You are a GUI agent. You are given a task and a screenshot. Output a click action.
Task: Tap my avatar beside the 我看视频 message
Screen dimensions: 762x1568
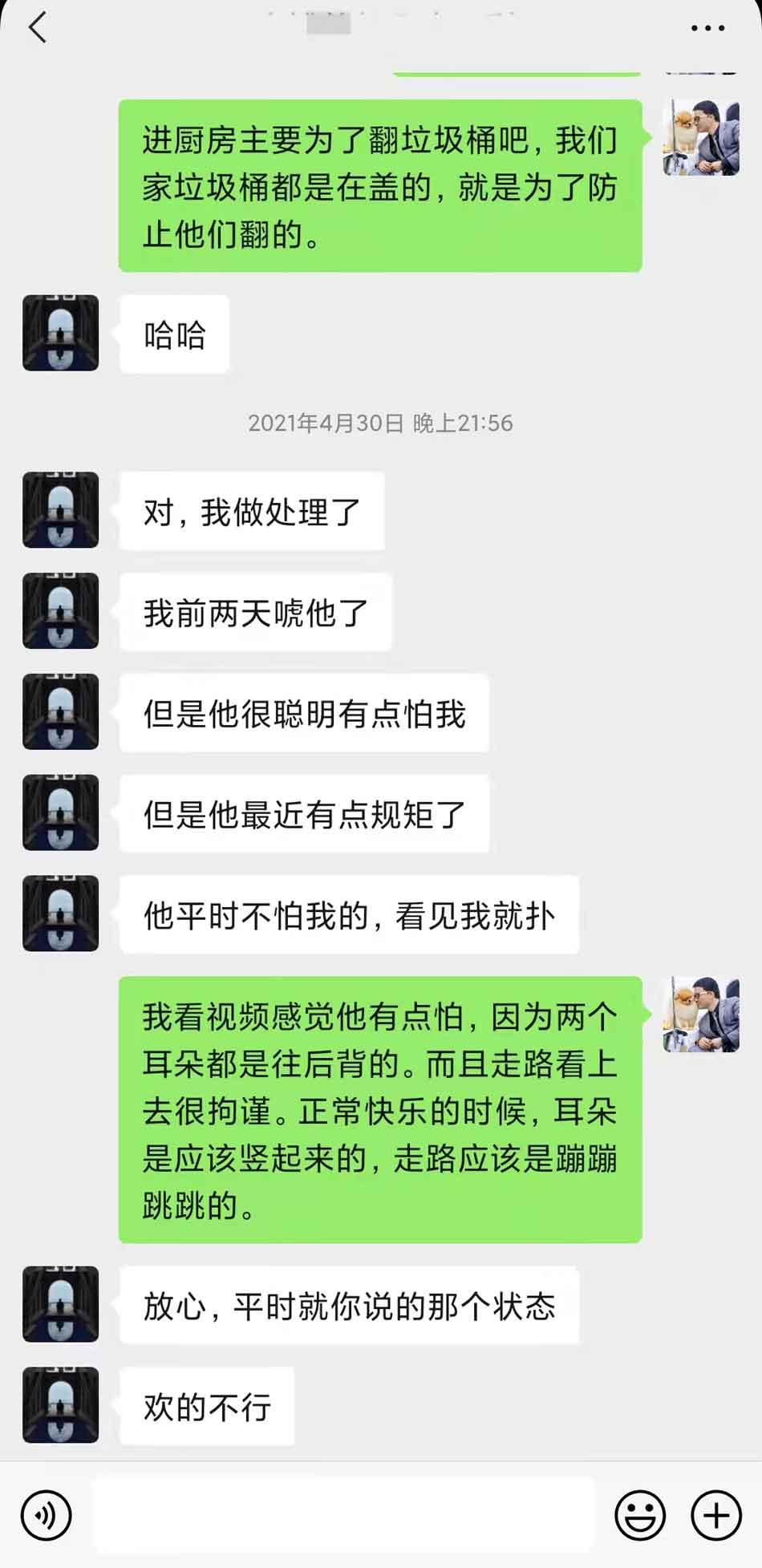point(700,1015)
